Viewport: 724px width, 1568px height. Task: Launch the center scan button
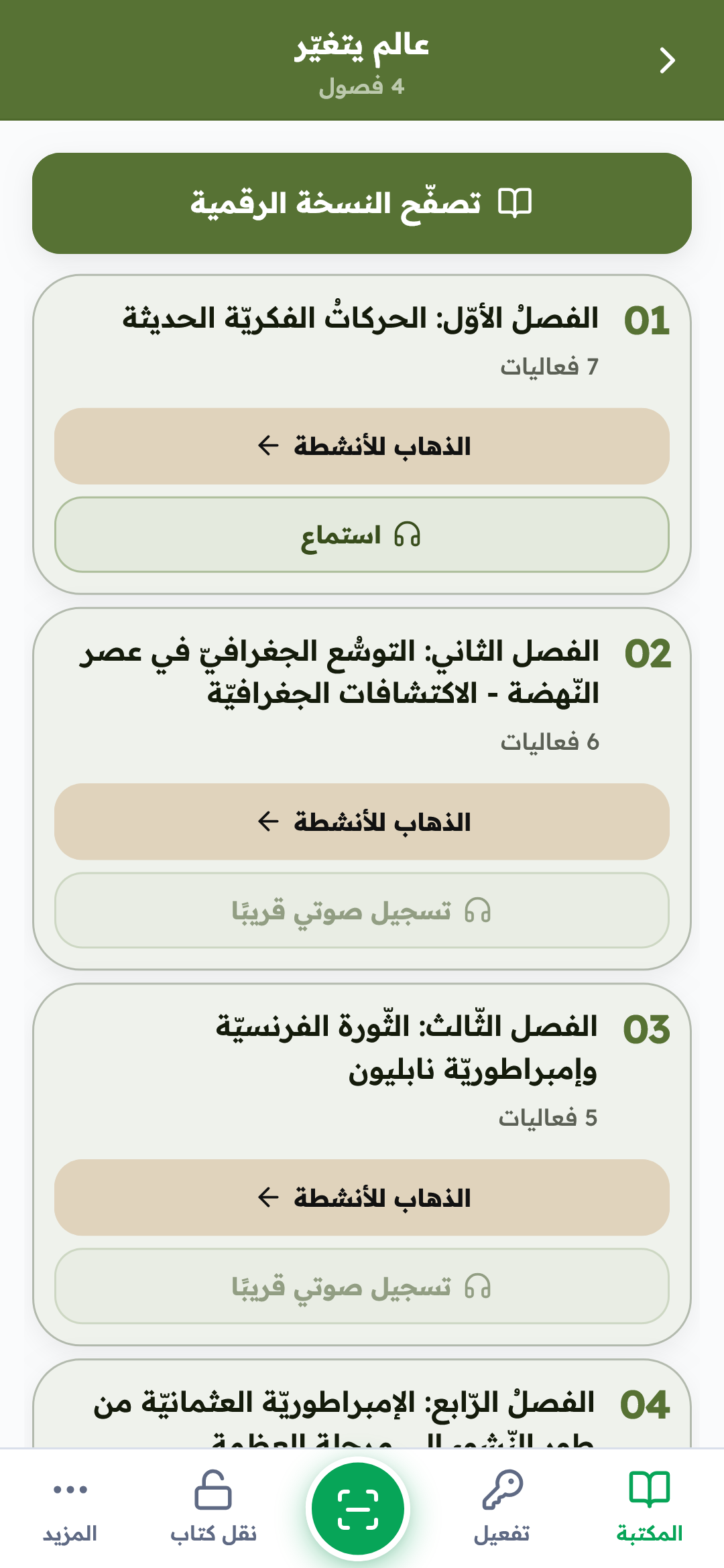click(358, 1509)
